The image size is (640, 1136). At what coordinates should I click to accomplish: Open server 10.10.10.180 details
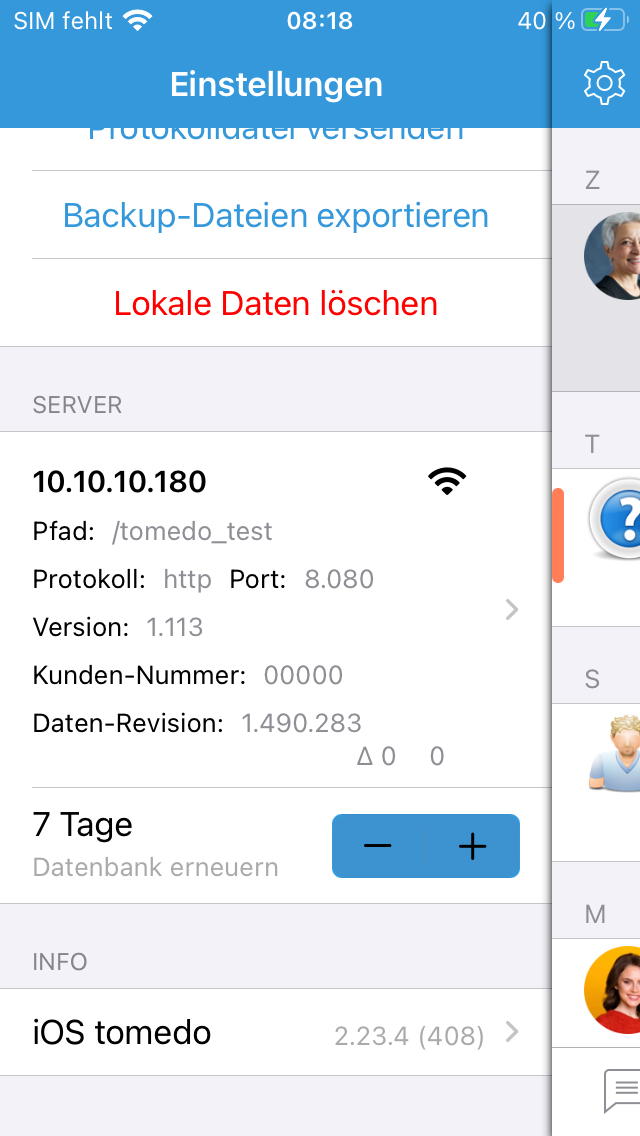coord(276,609)
